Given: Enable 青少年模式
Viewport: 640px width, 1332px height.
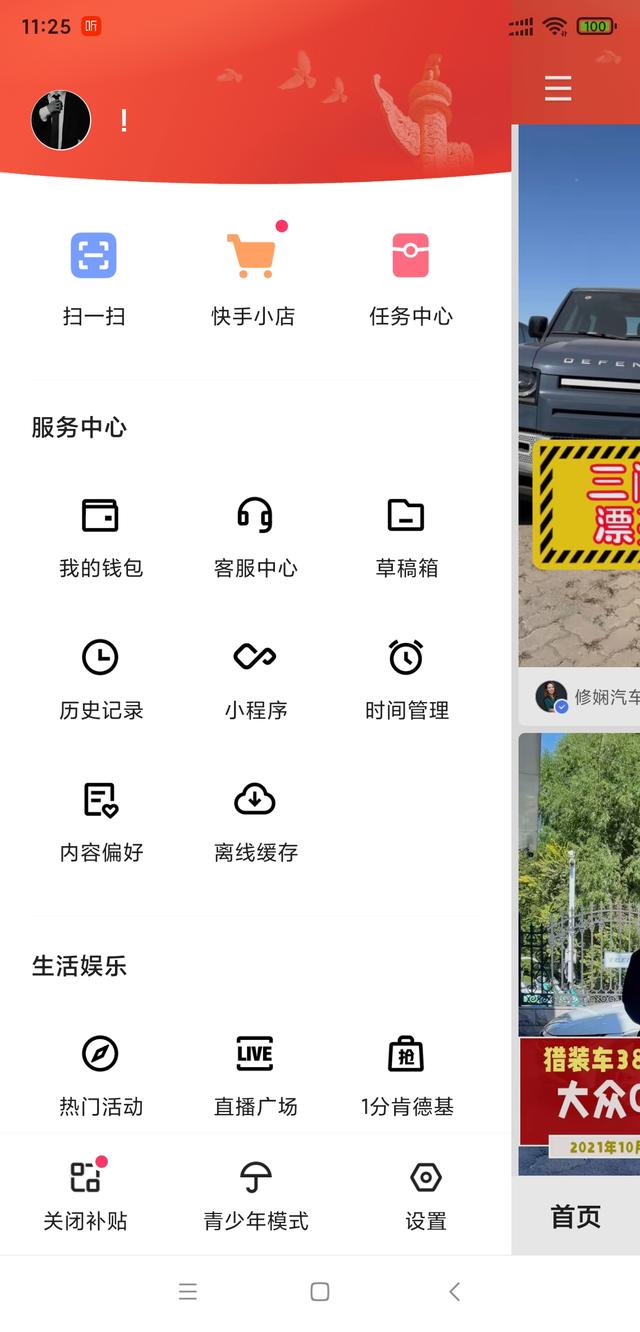Looking at the screenshot, I should pyautogui.click(x=255, y=1195).
